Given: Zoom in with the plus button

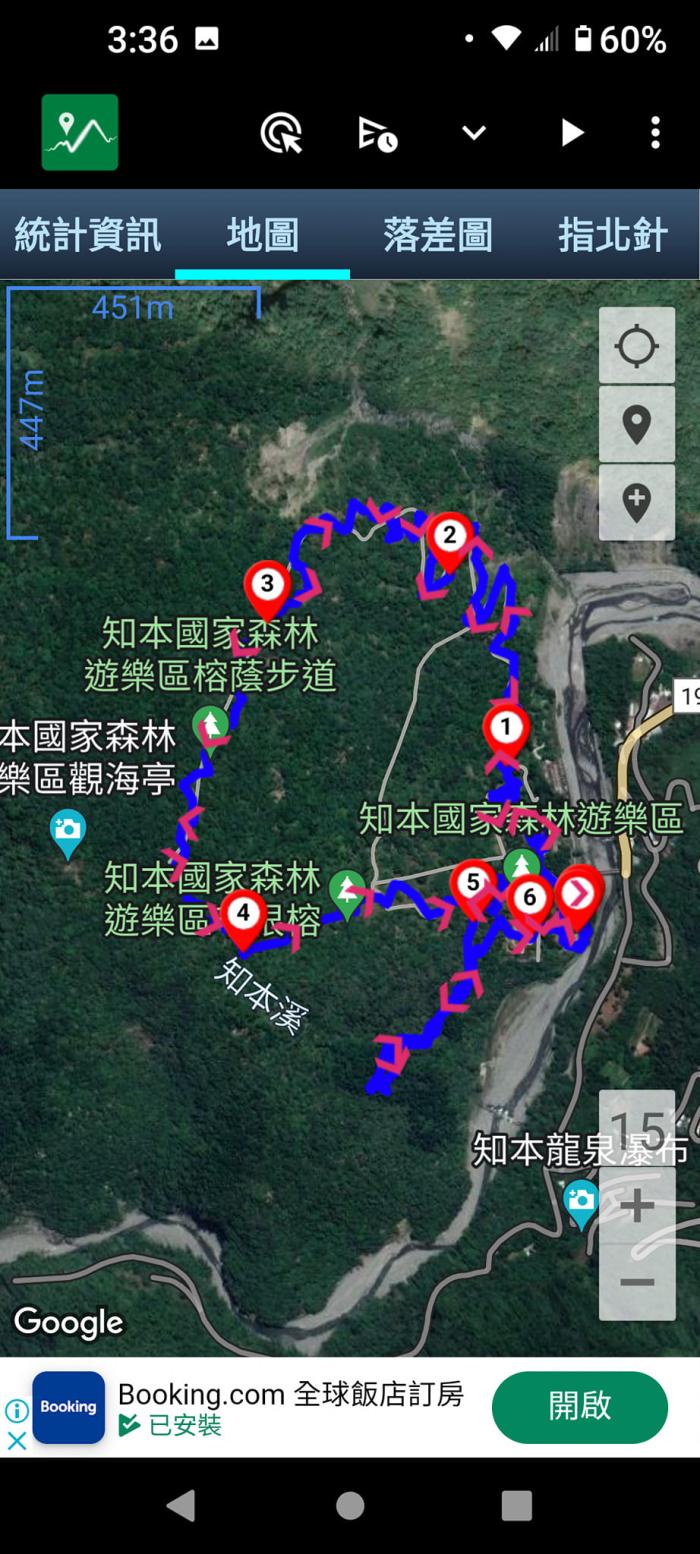Looking at the screenshot, I should (x=637, y=1206).
